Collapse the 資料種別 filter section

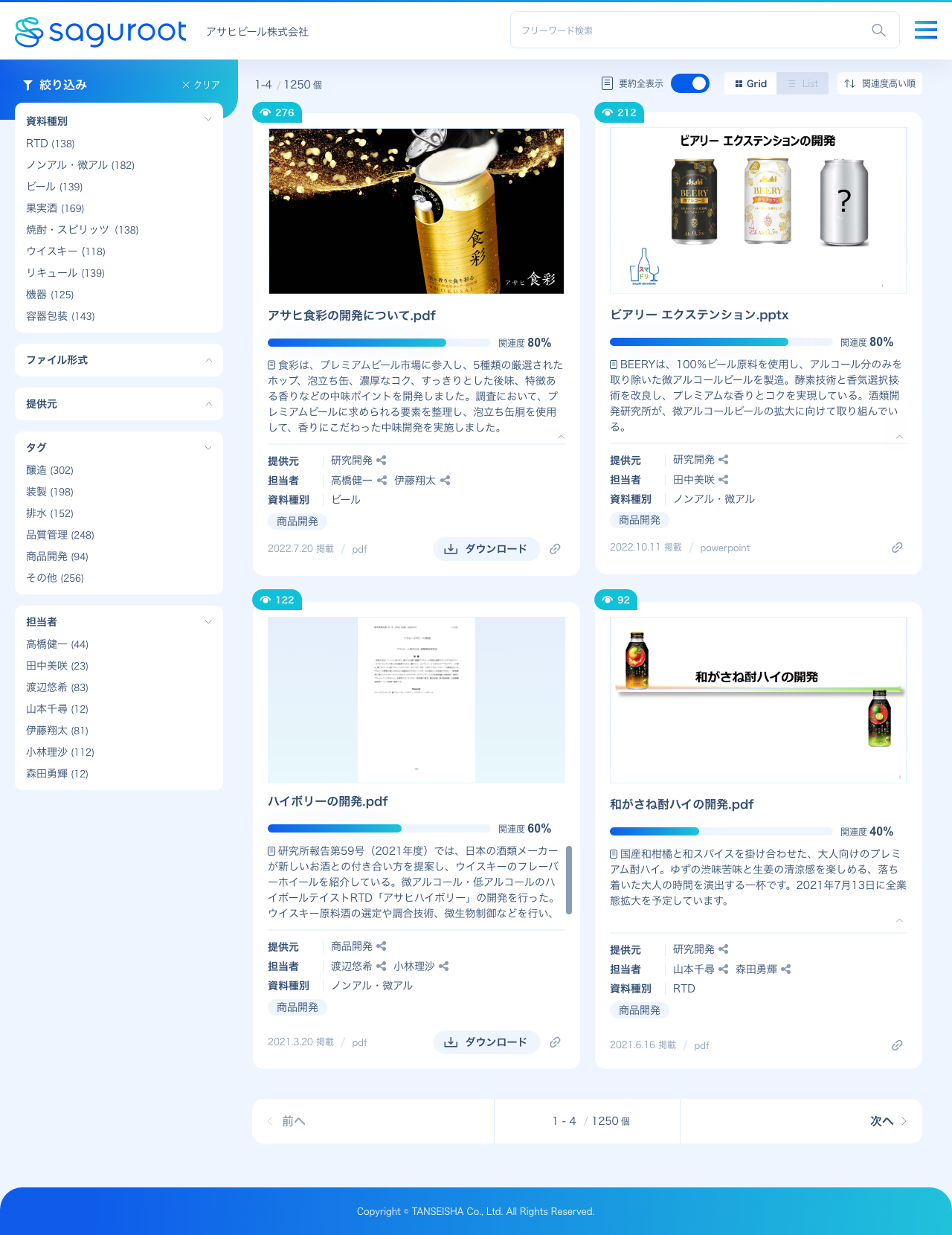coord(208,120)
